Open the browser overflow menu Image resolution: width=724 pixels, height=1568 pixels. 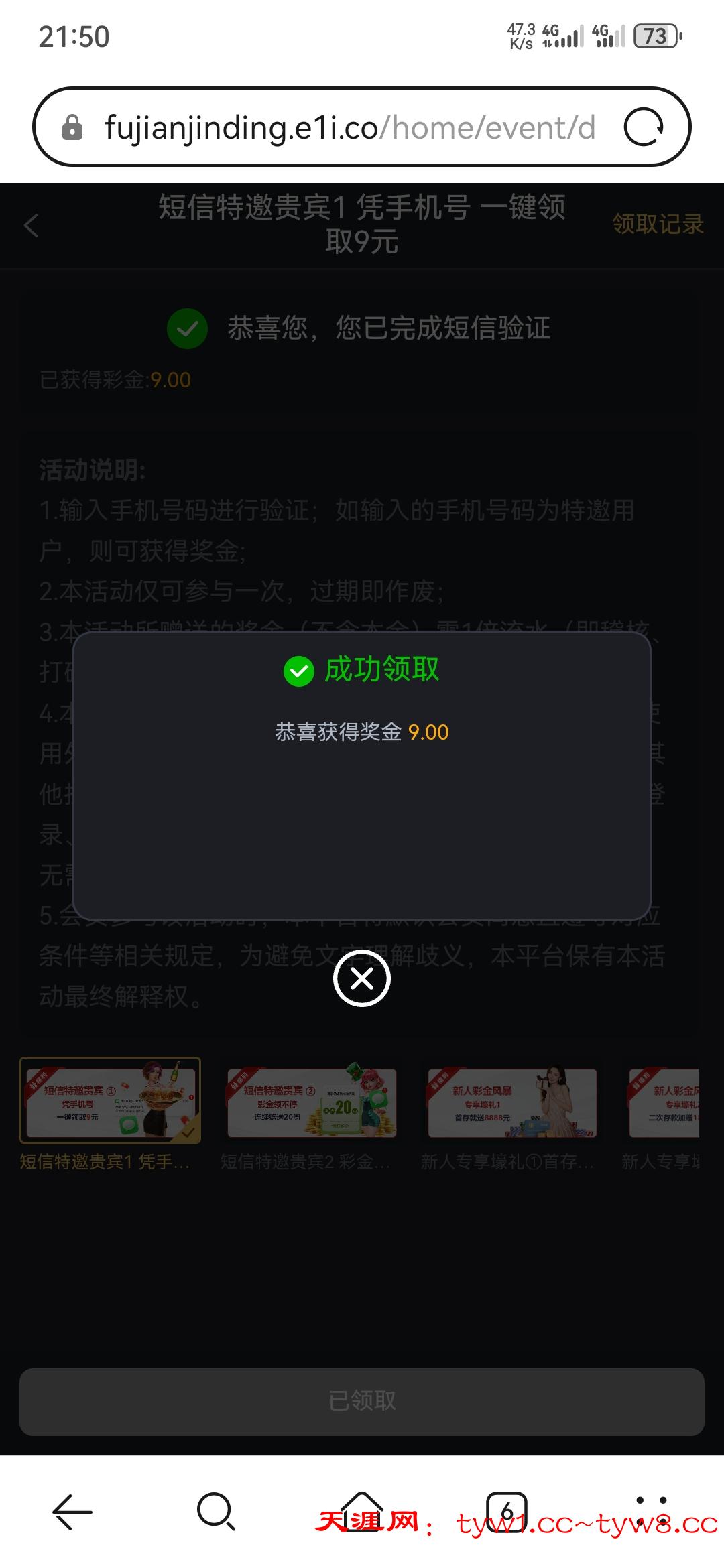click(651, 1511)
